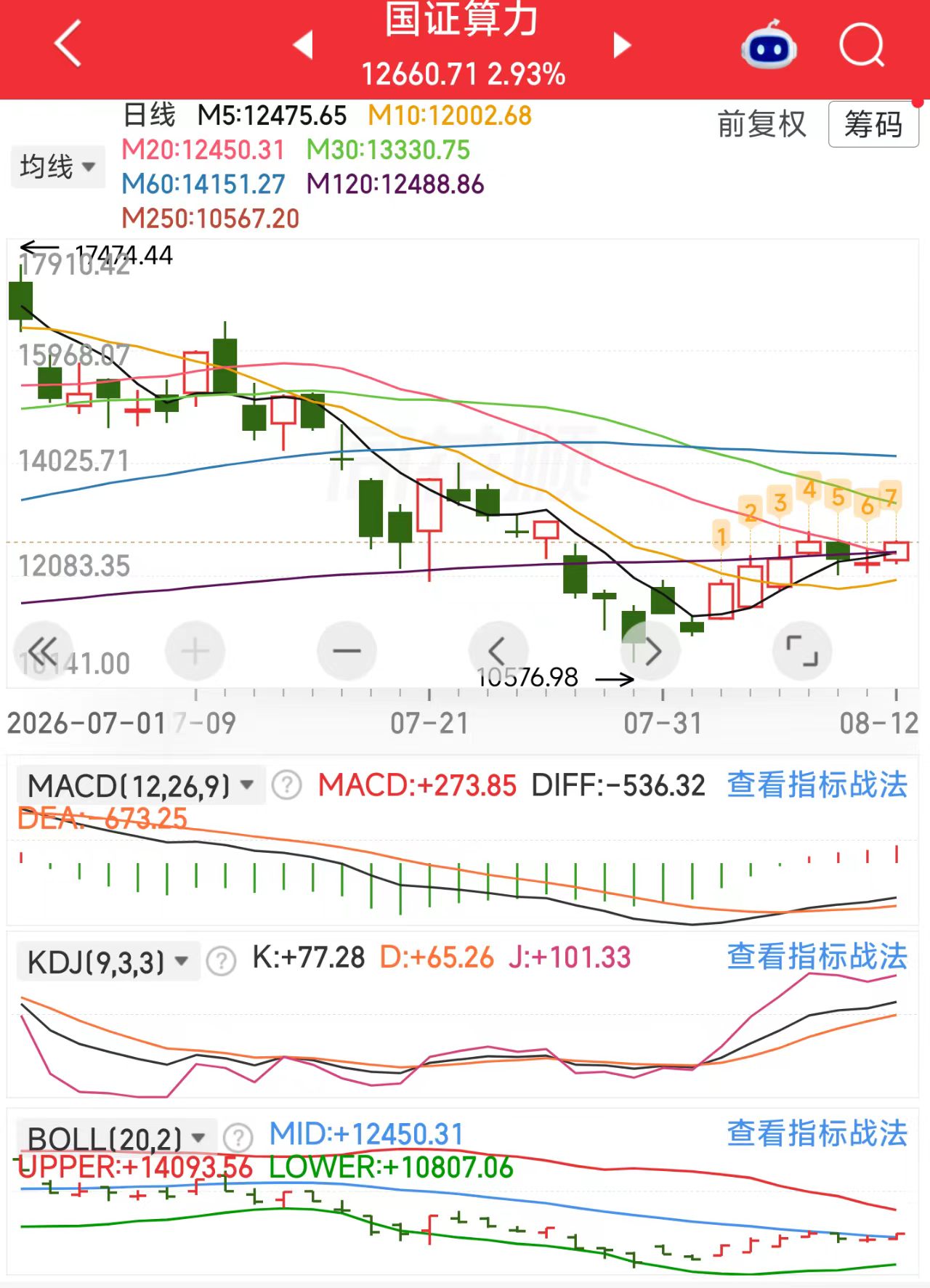
Task: Change the MACD(12,26,9) indicator
Action: tap(141, 785)
